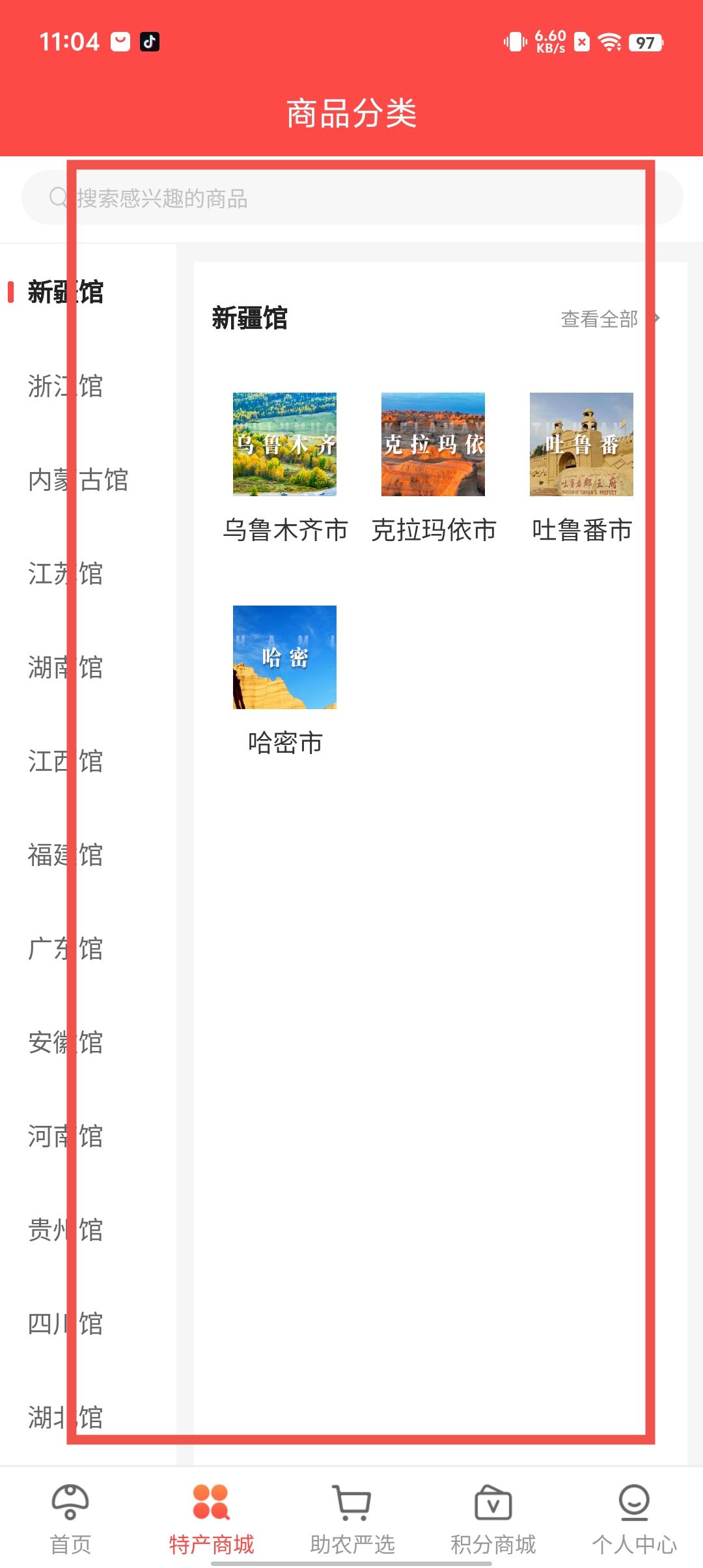Choose 湖南馆 from the category list
The image size is (703, 1568).
pyautogui.click(x=66, y=667)
